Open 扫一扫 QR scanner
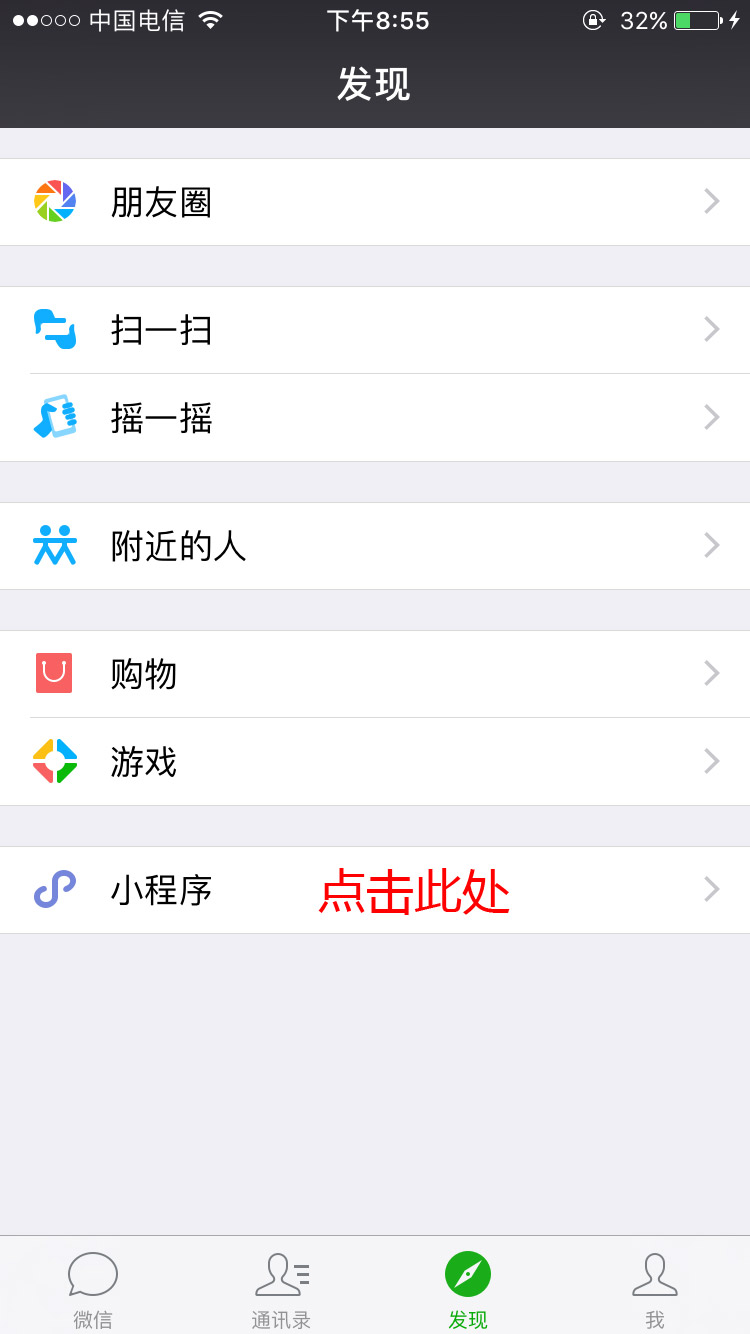The height and width of the screenshot is (1334, 750). click(375, 330)
